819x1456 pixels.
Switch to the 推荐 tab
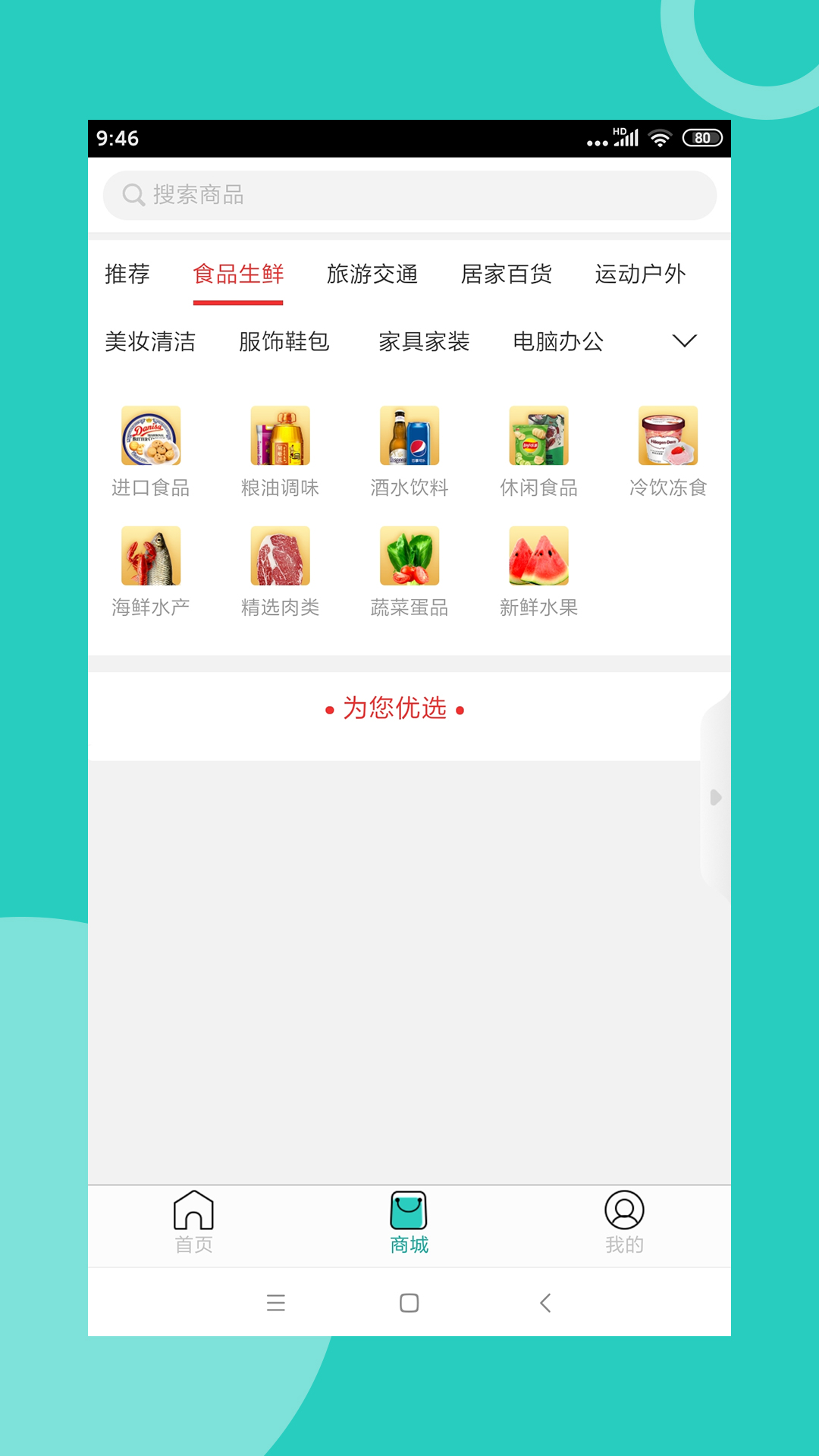point(127,274)
